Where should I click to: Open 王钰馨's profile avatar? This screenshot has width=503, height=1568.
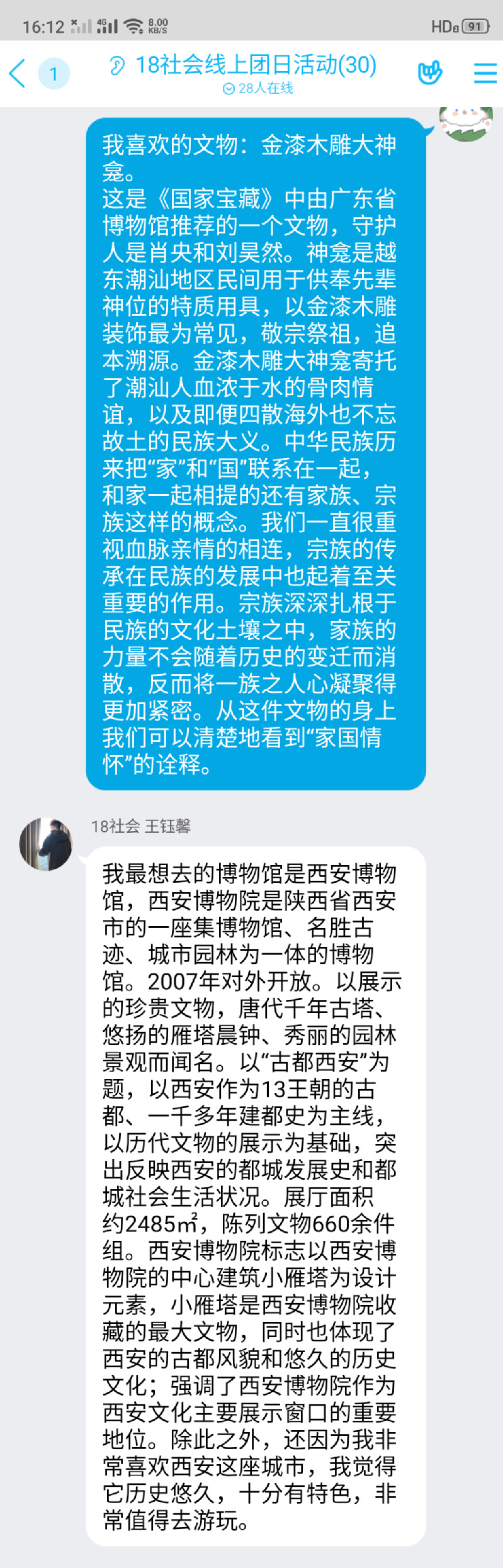(46, 844)
